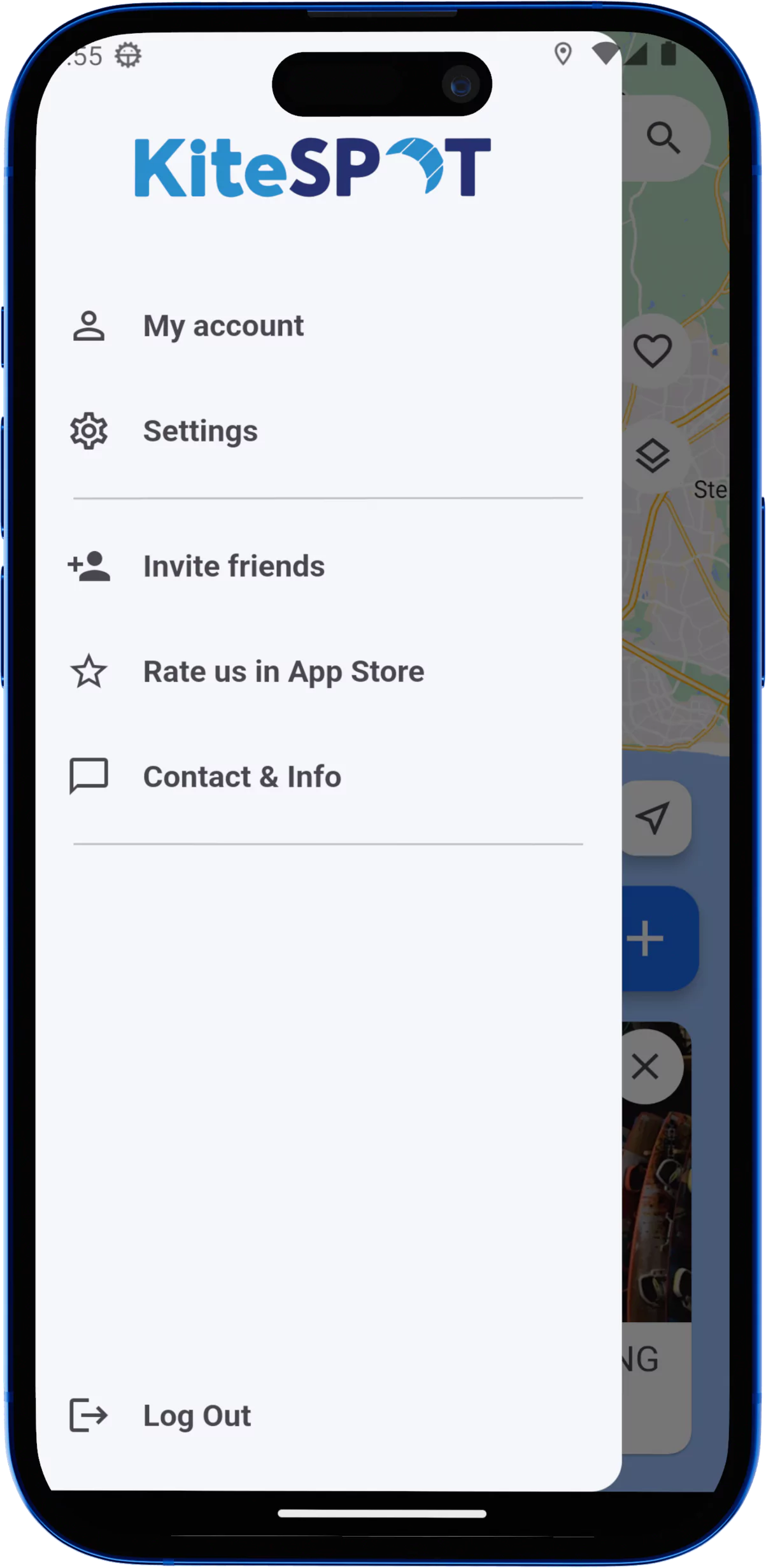The image size is (766, 1568).
Task: Log out of the account
Action: point(197,1415)
